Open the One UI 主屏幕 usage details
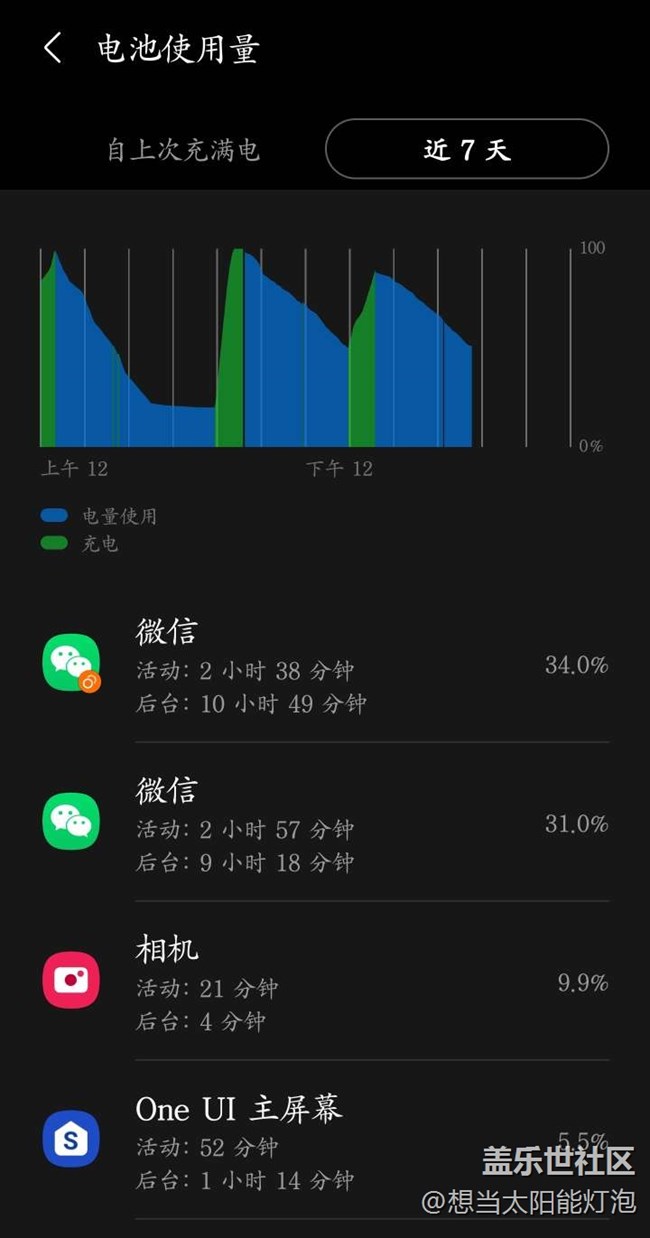The image size is (650, 1238). click(325, 1140)
